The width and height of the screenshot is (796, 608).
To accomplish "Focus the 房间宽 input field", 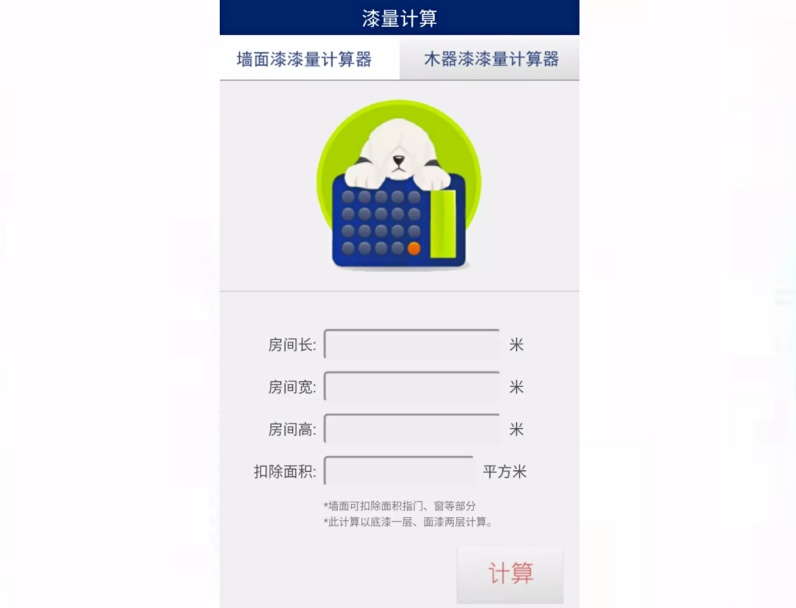I will (412, 387).
